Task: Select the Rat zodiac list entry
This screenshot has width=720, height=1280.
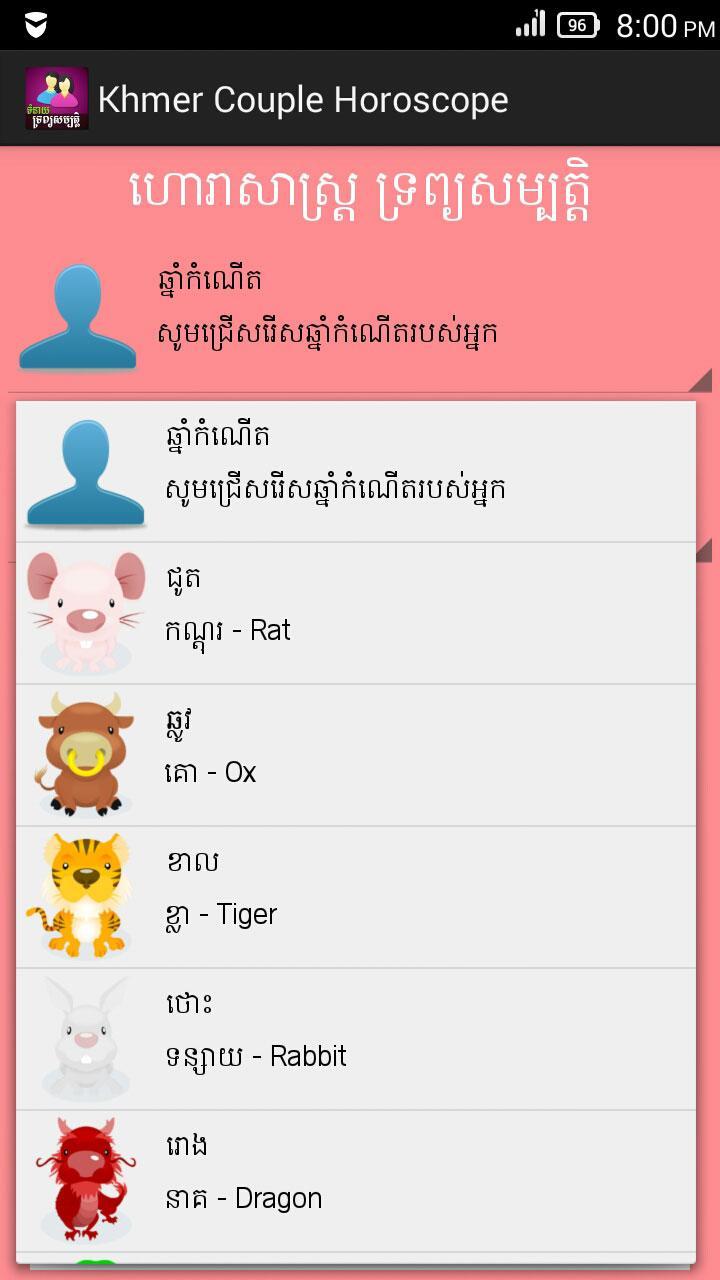Action: pyautogui.click(x=360, y=610)
